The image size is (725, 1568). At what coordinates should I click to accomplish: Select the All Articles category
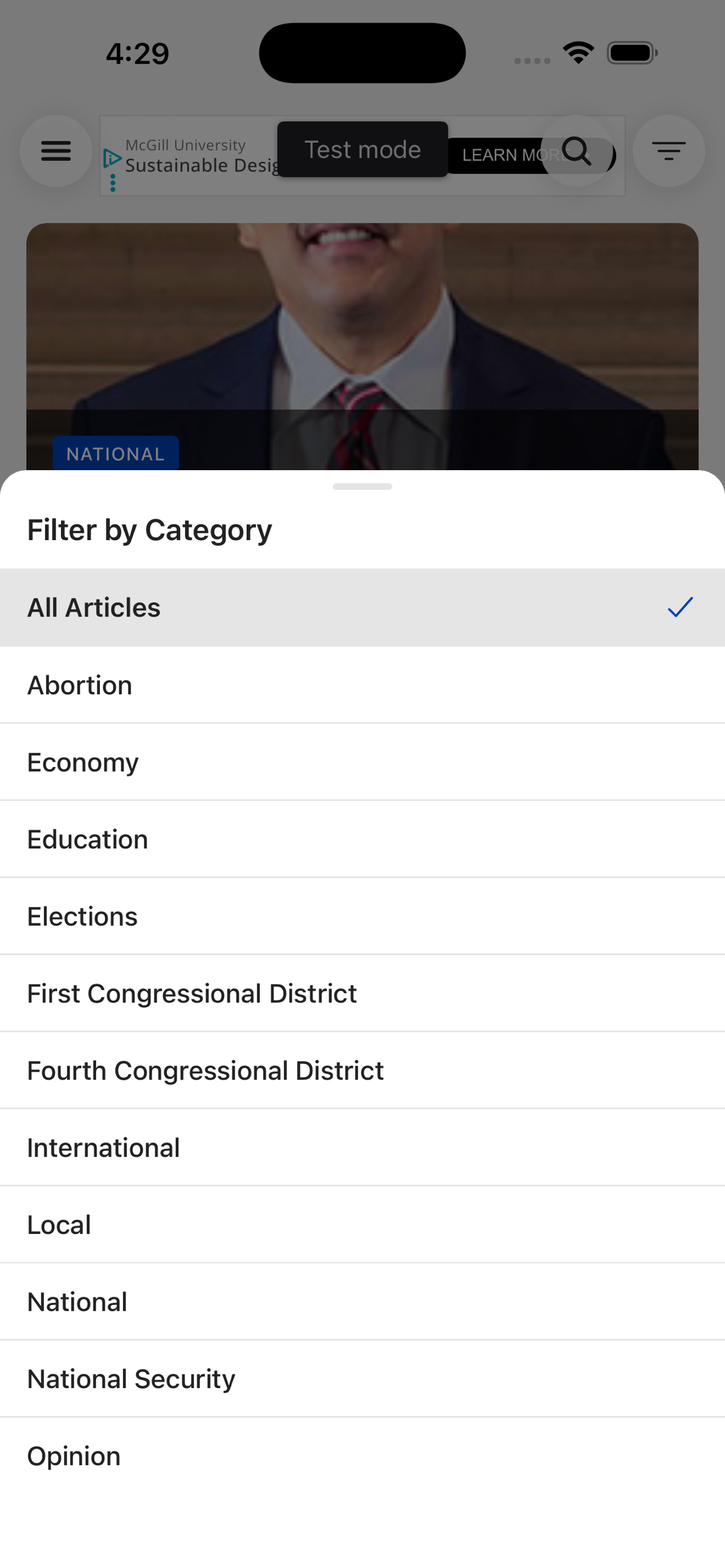[362, 607]
